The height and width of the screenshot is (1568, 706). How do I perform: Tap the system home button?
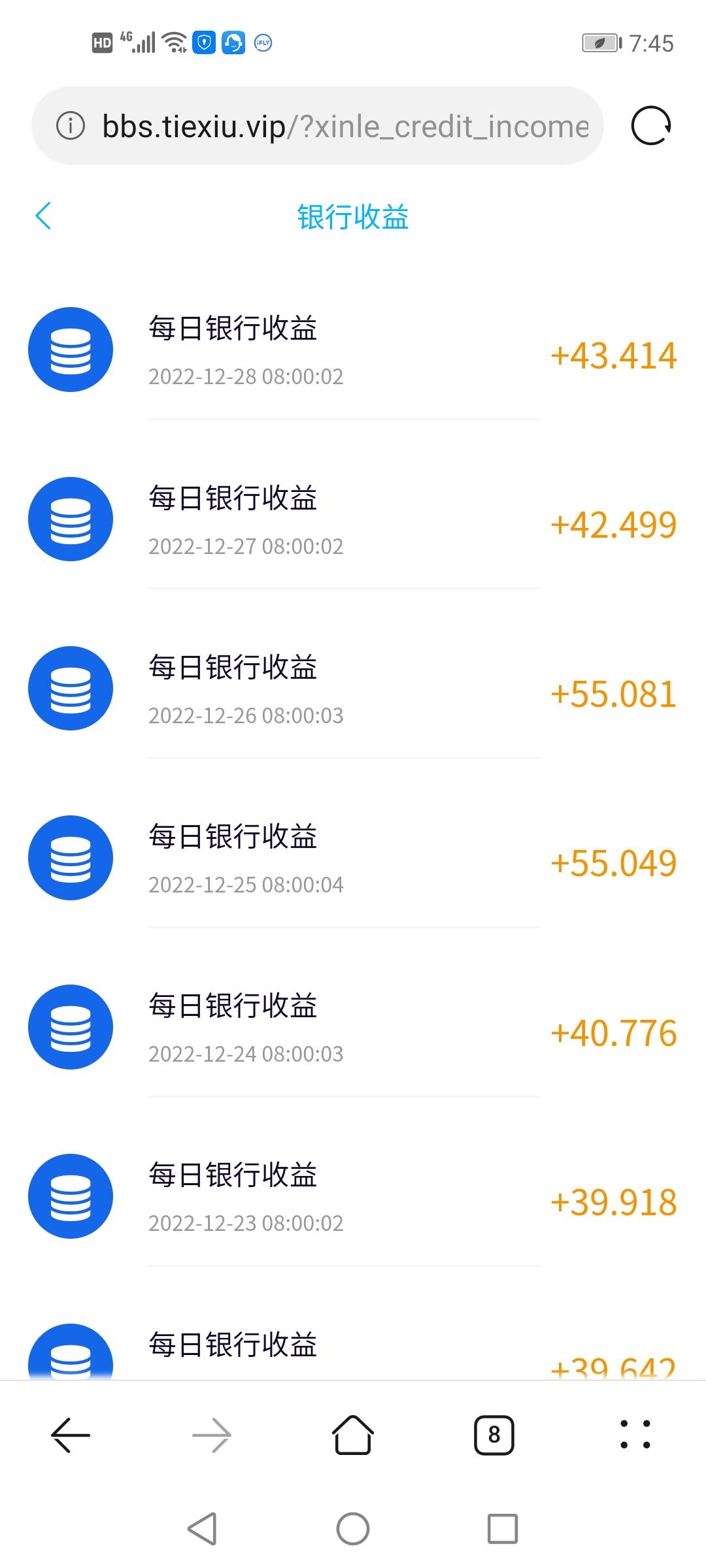click(x=353, y=1529)
